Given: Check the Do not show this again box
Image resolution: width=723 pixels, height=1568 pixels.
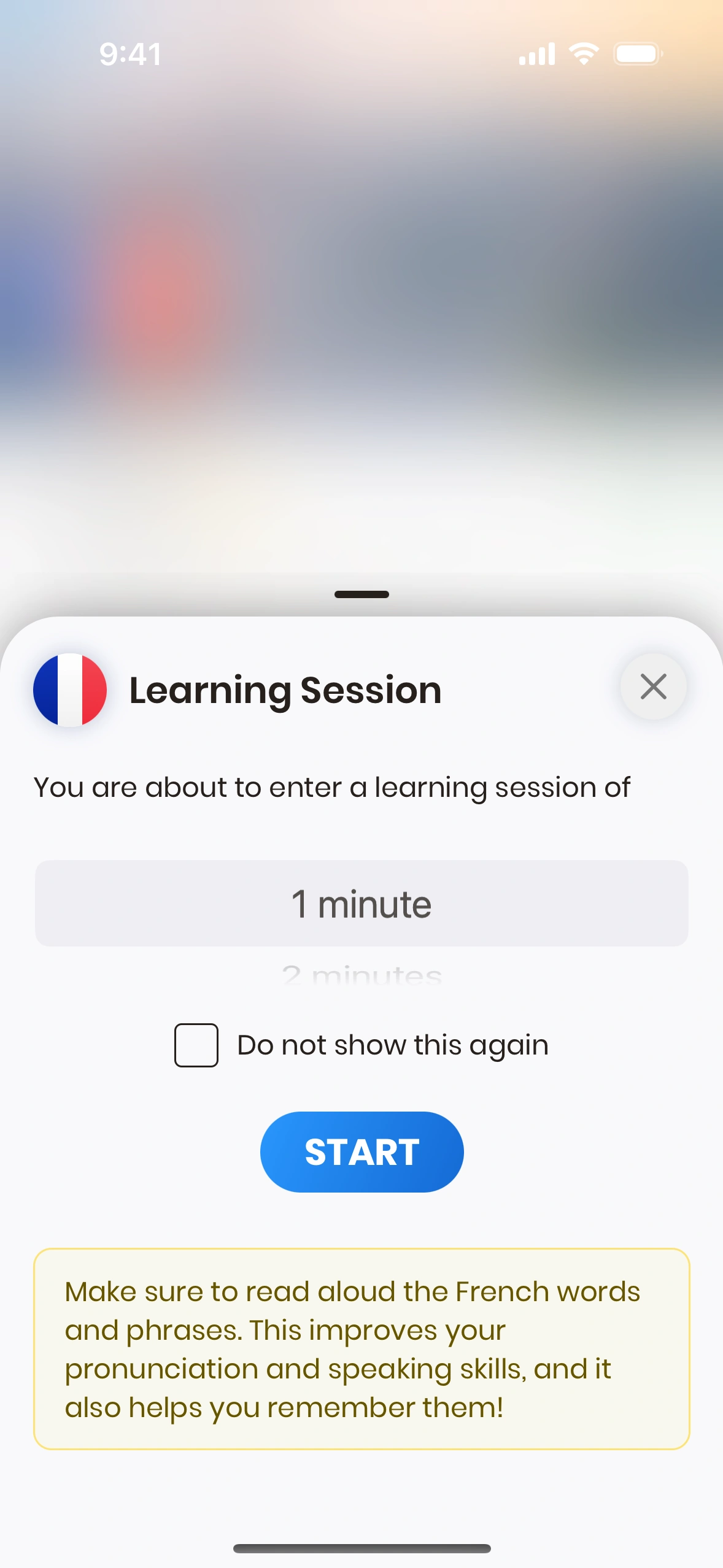Looking at the screenshot, I should [196, 1045].
